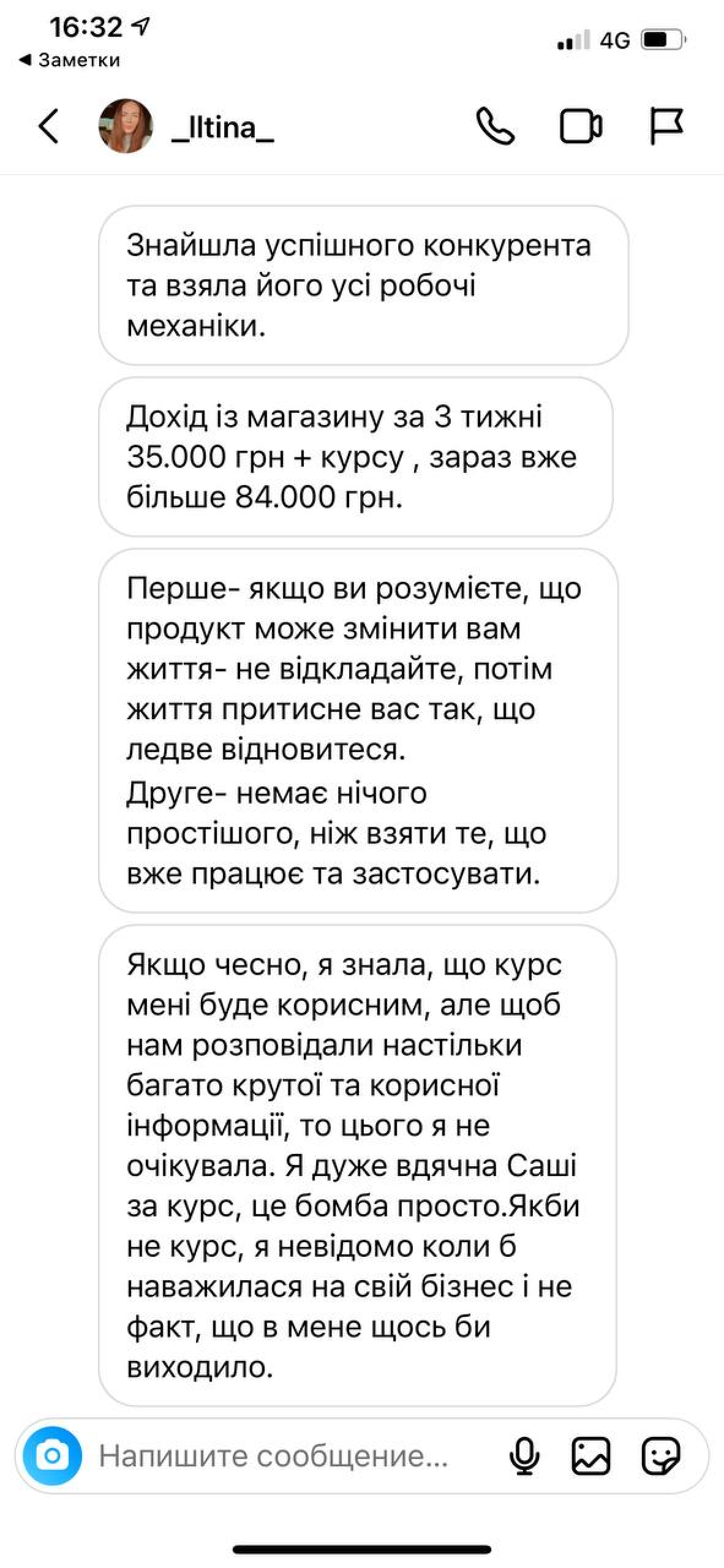The image size is (724, 1568).
Task: Start a video call with _lltina_
Action: (x=580, y=126)
